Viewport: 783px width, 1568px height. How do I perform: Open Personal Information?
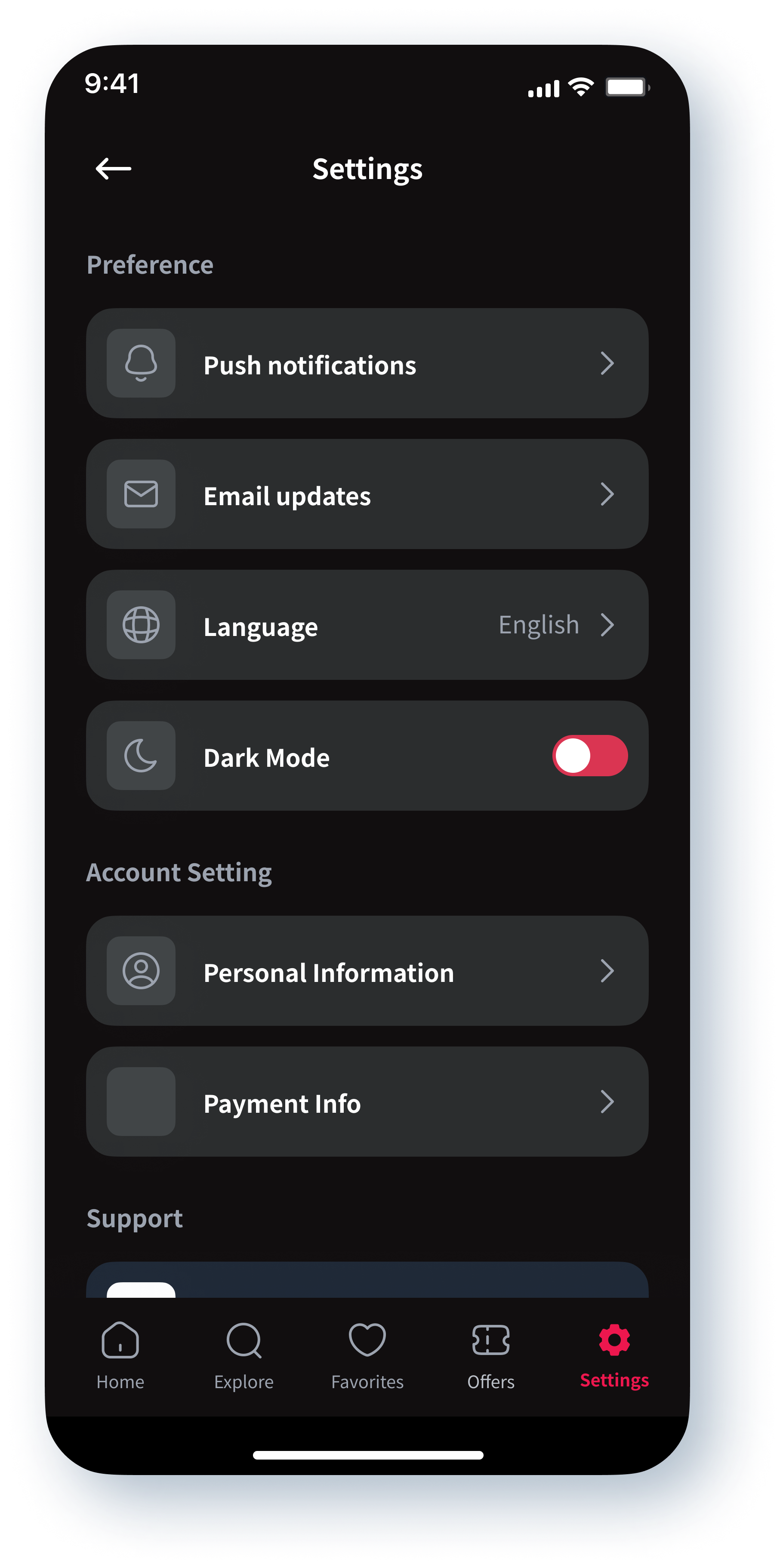[x=367, y=971]
